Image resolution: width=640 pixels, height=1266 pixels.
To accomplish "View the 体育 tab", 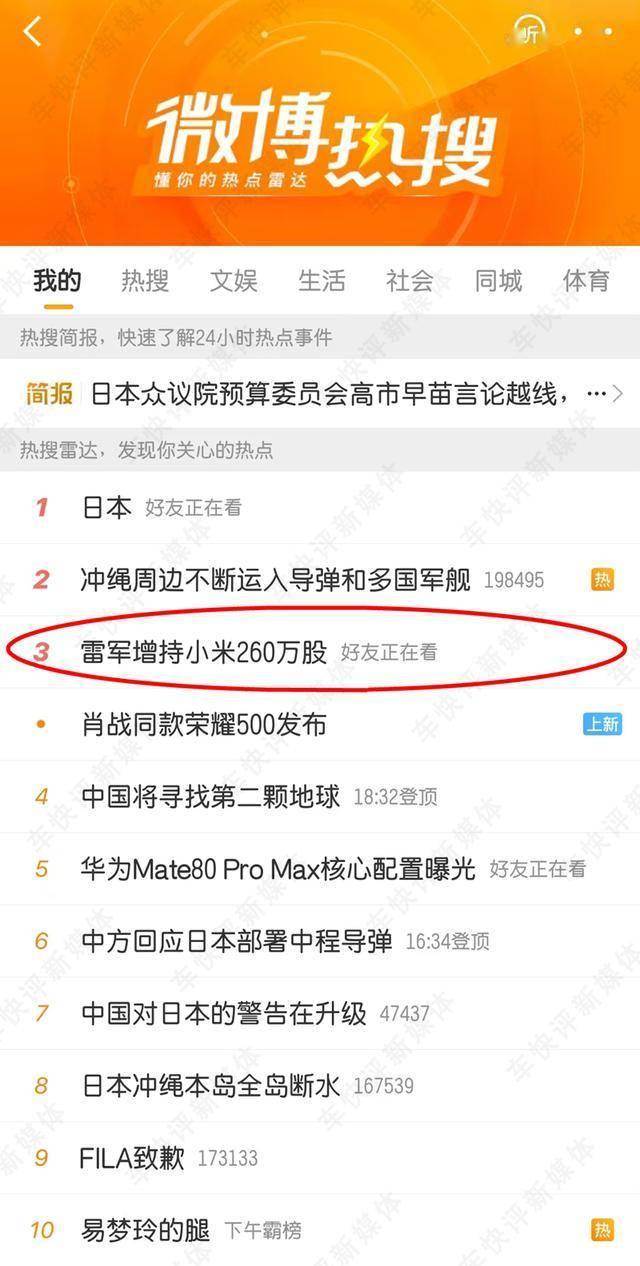I will coord(586,281).
